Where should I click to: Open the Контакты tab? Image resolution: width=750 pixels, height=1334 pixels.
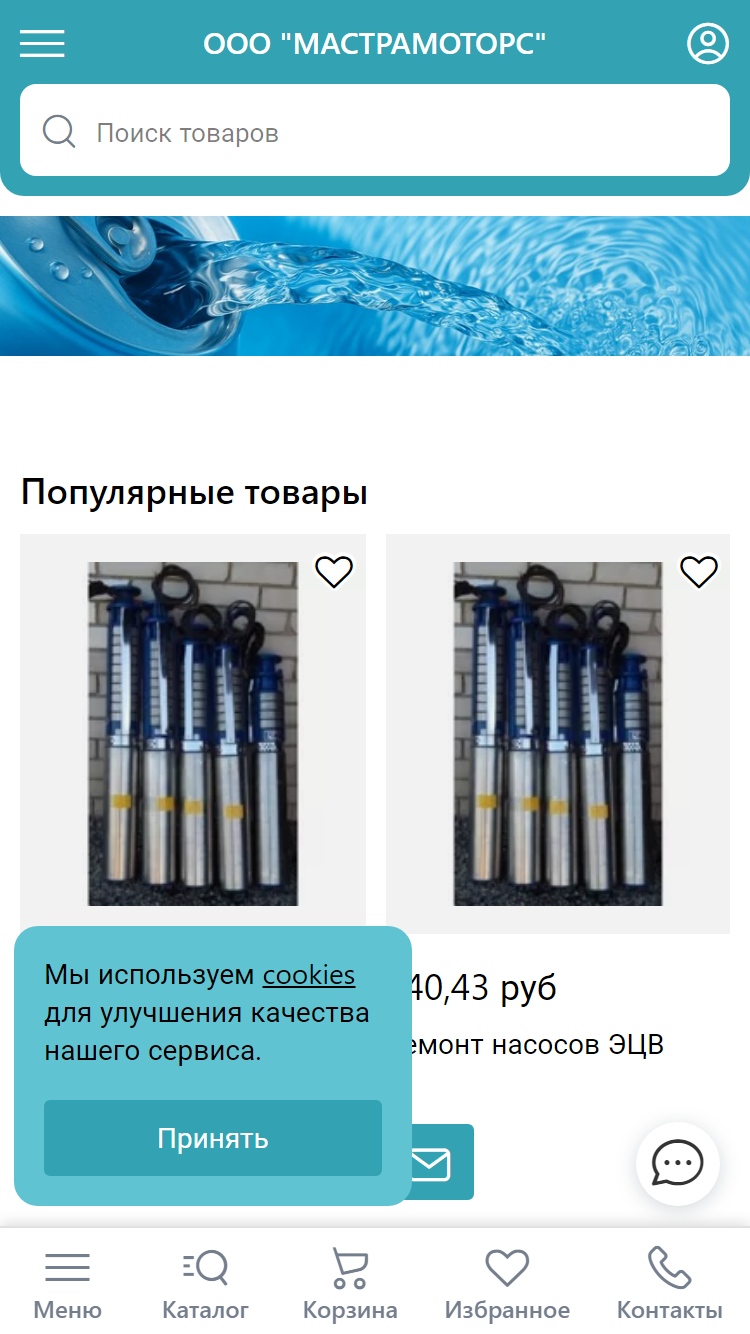[669, 1284]
